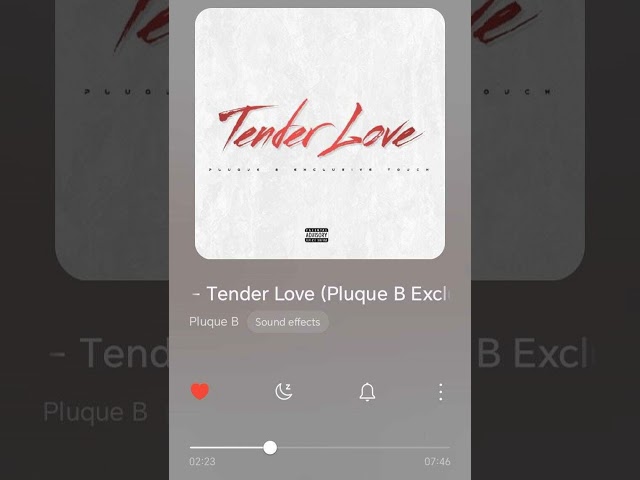Open the sleep timer moon icon
Image resolution: width=640 pixels, height=480 pixels.
coord(284,391)
